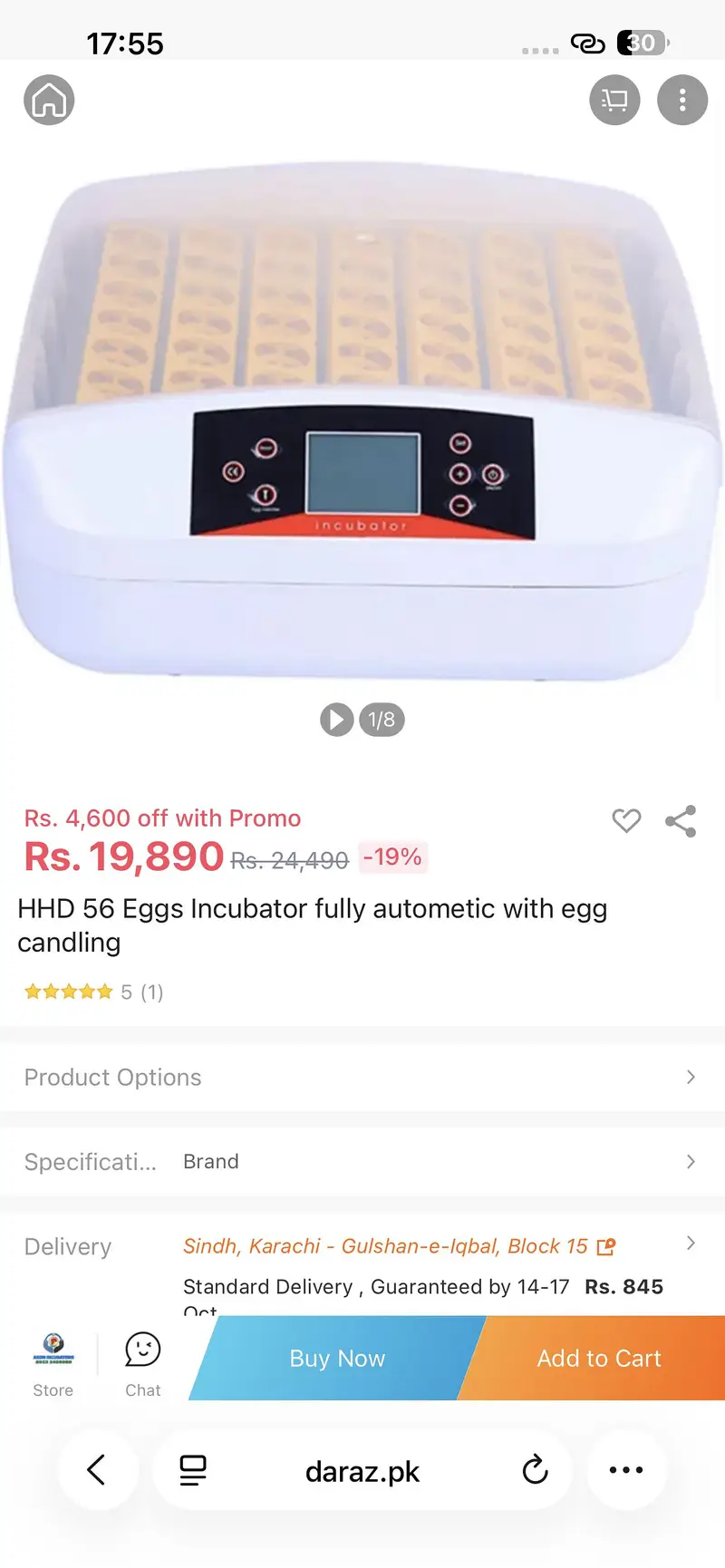Screen dimensions: 725x1568
Task: Play the product video
Action: pos(336,720)
